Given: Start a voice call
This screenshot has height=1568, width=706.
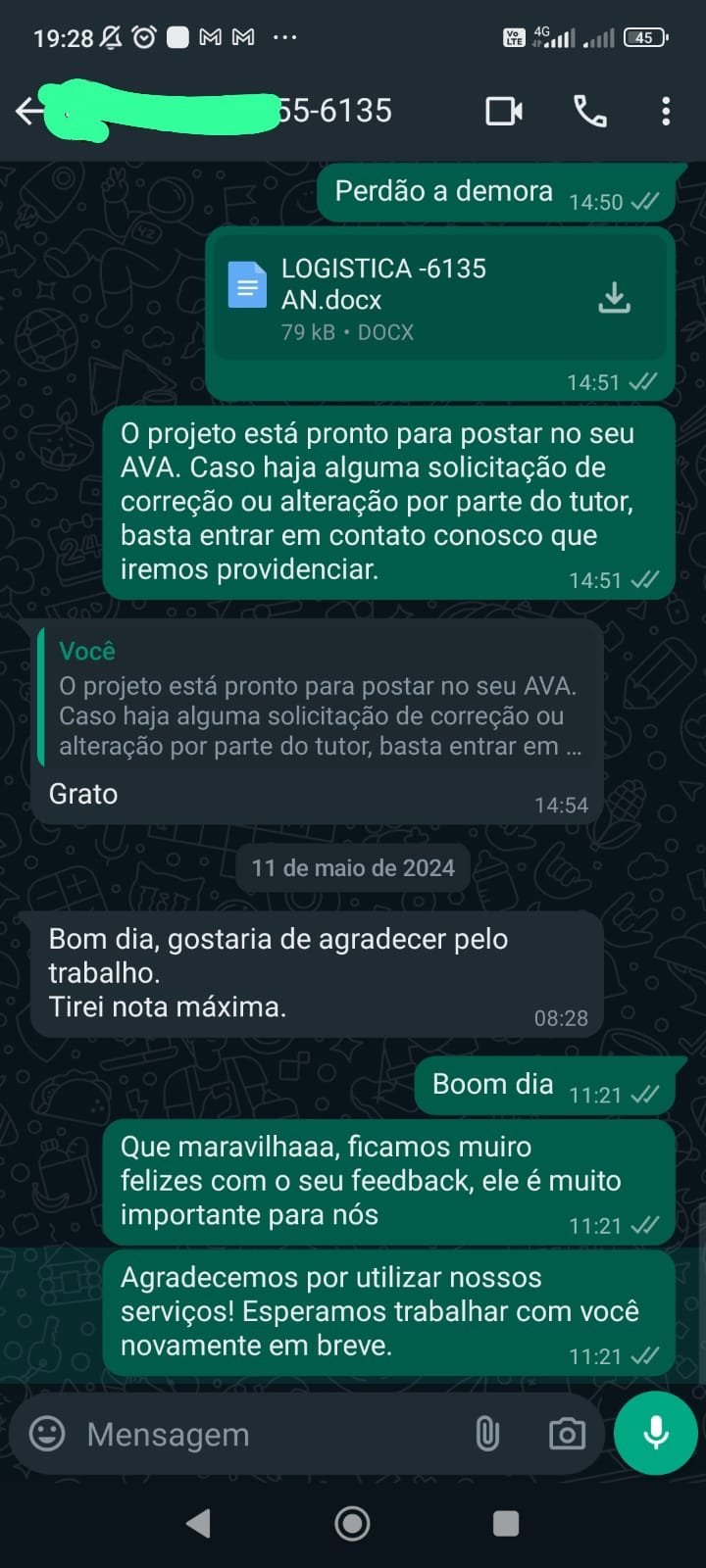Looking at the screenshot, I should [589, 111].
